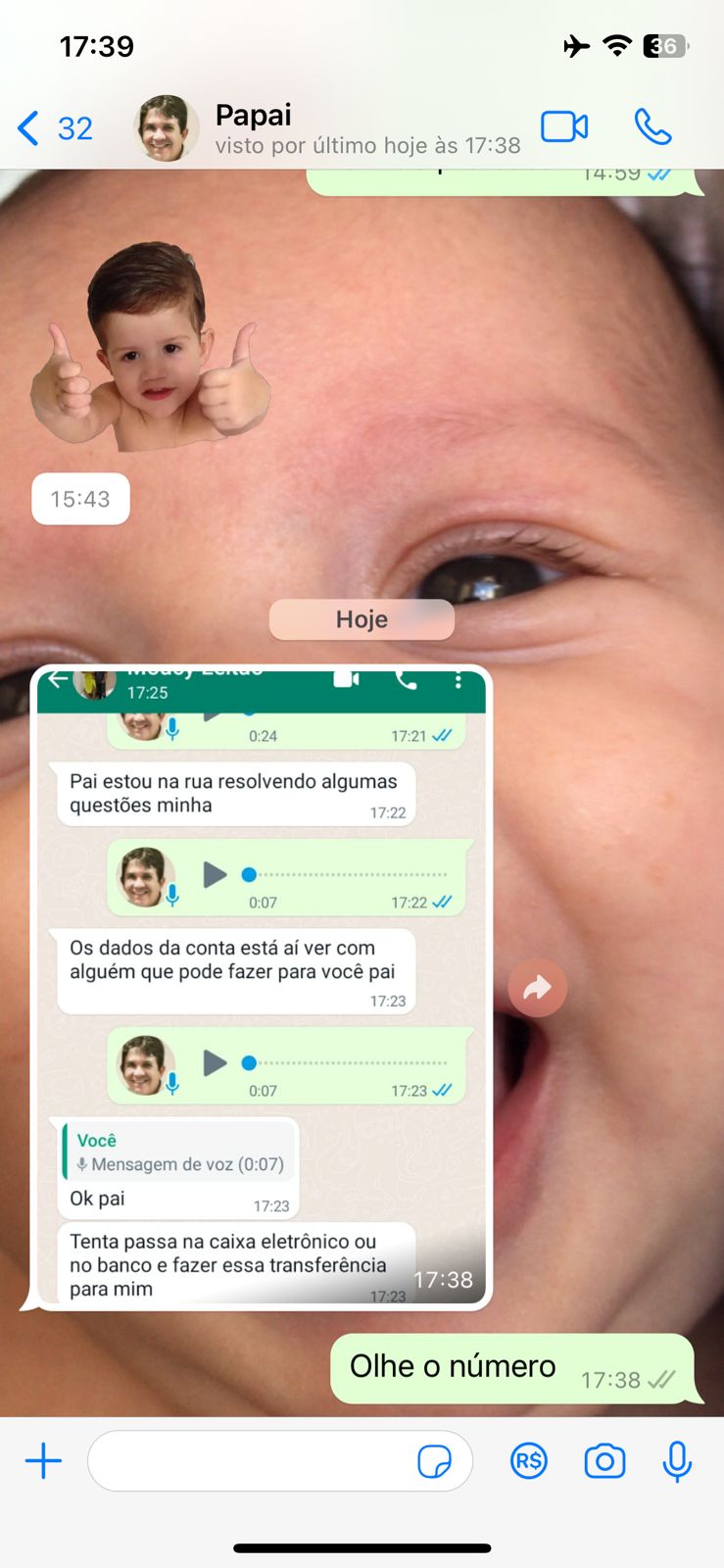
Task: Tap the microphone to record a voice message
Action: click(x=677, y=1461)
